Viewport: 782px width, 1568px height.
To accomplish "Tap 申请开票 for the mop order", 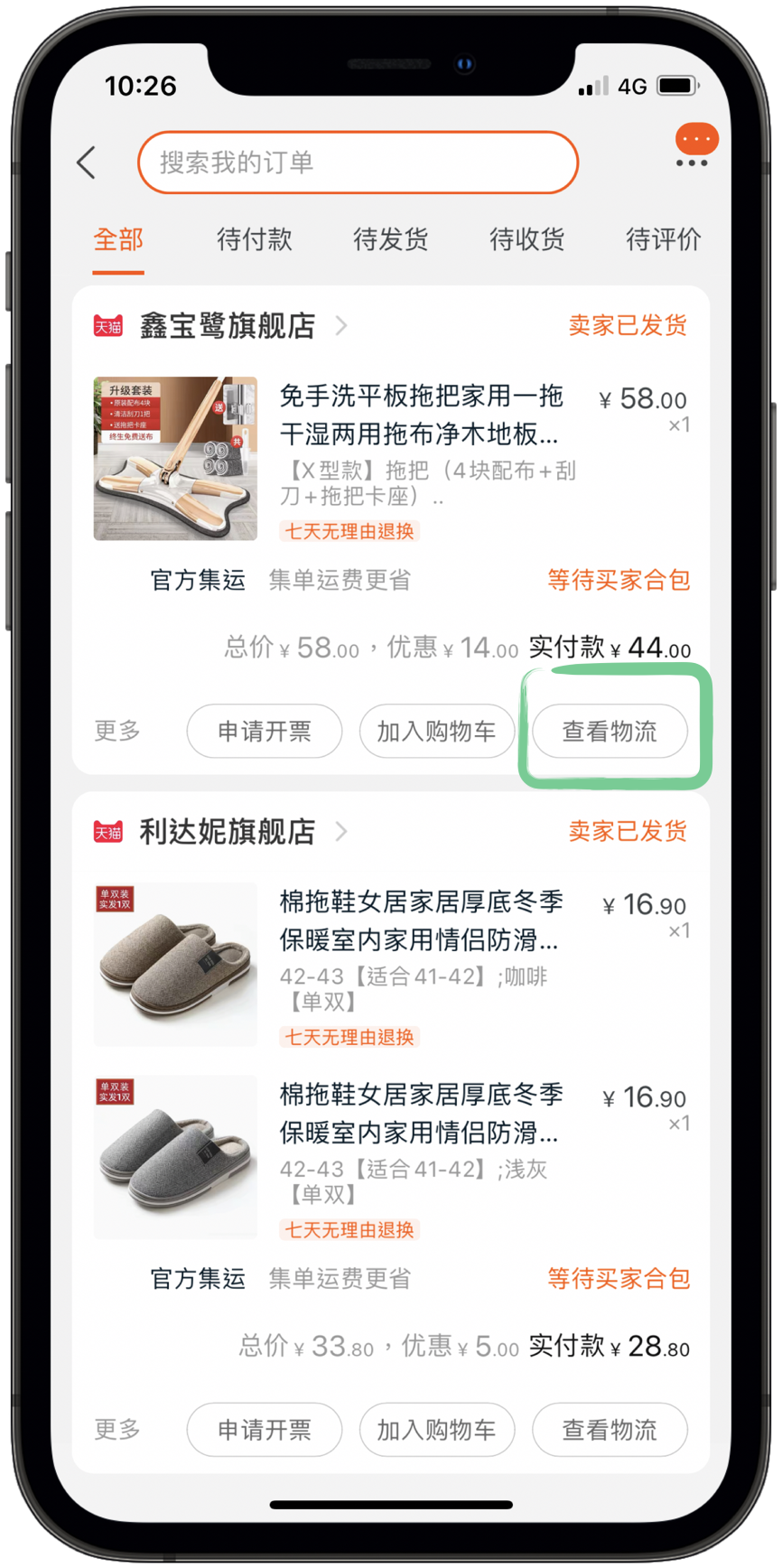I will (265, 731).
